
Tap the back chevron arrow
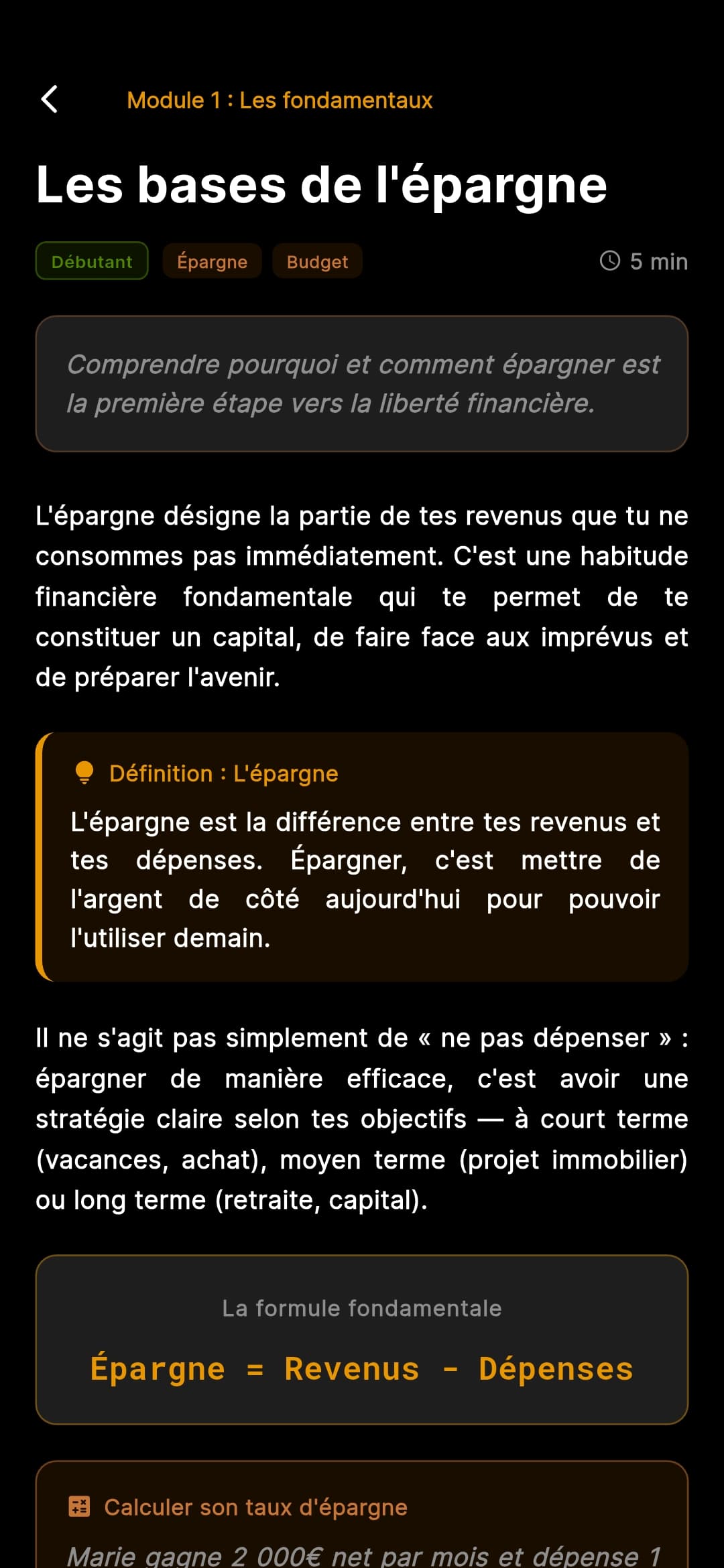(x=49, y=99)
